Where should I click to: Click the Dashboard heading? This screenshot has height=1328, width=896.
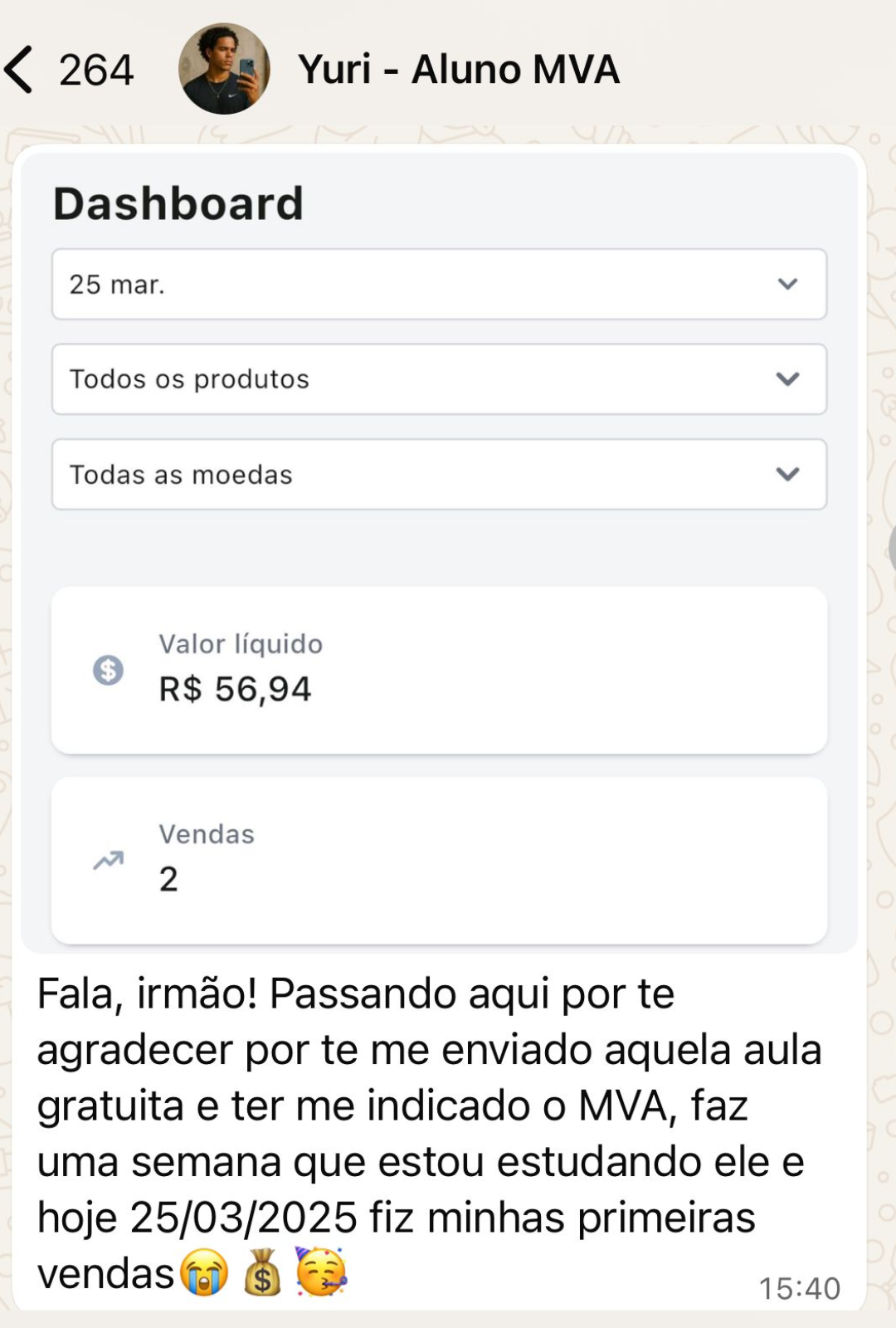pos(178,202)
